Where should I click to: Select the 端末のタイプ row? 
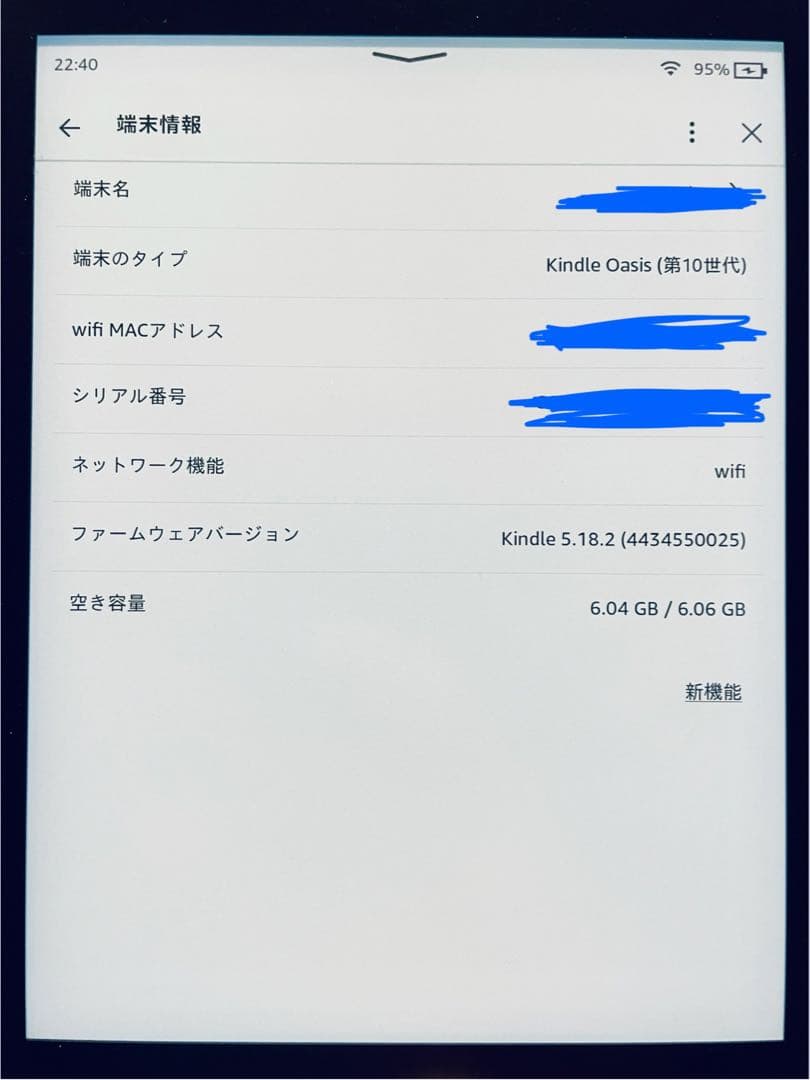pyautogui.click(x=400, y=262)
